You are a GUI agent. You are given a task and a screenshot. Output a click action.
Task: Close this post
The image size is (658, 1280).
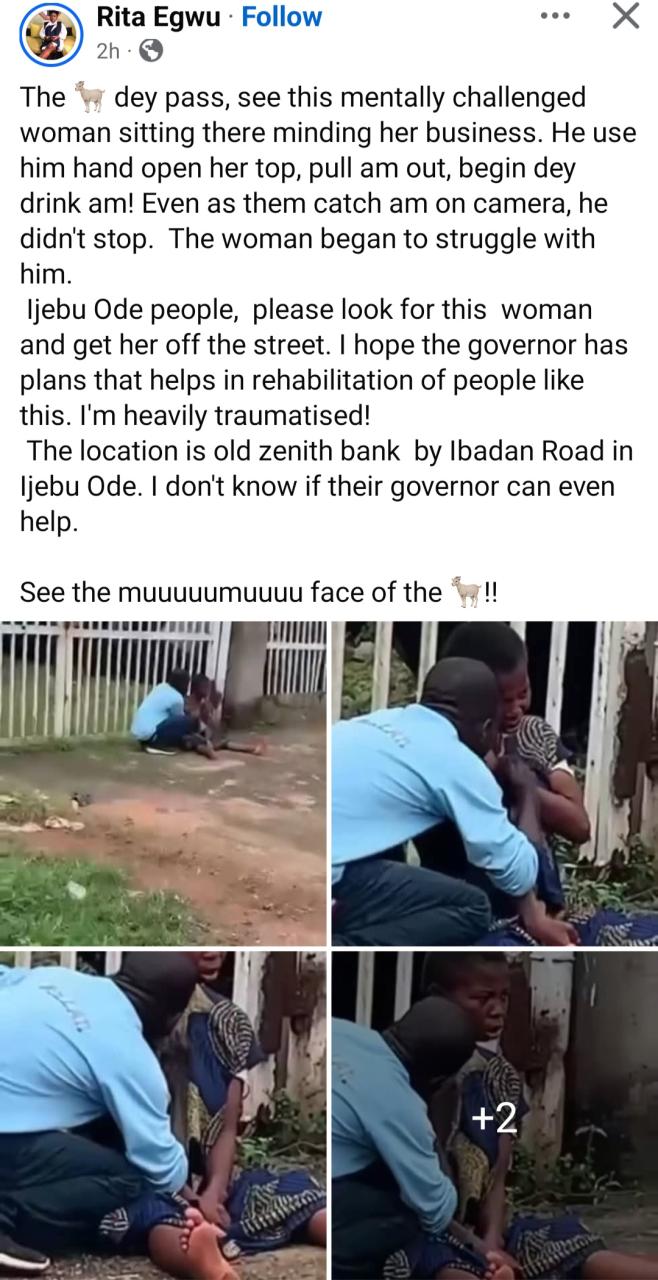tap(625, 17)
